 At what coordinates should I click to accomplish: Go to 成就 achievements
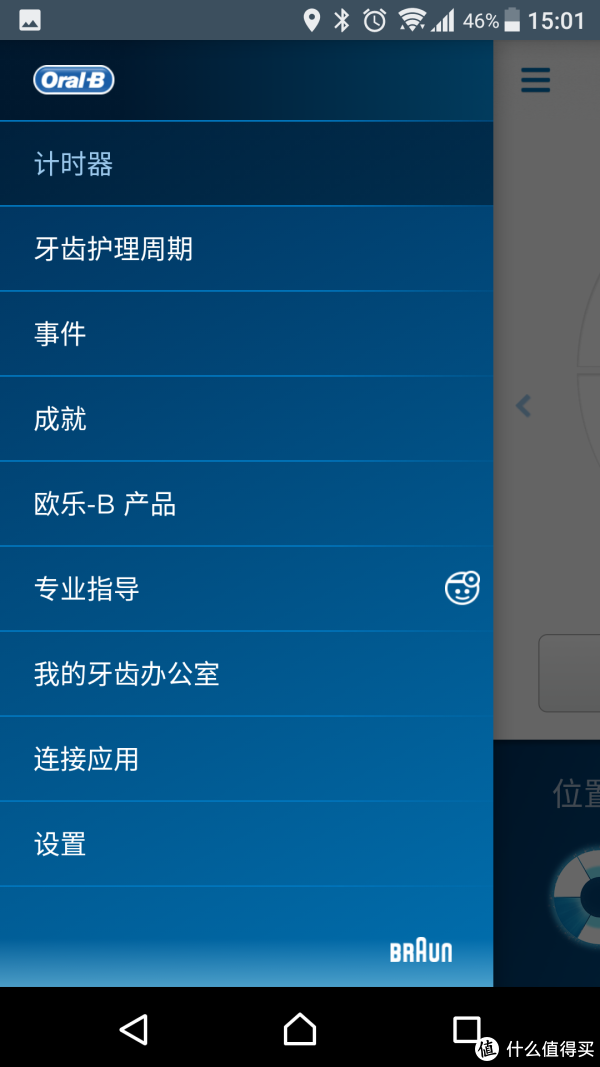point(246,419)
